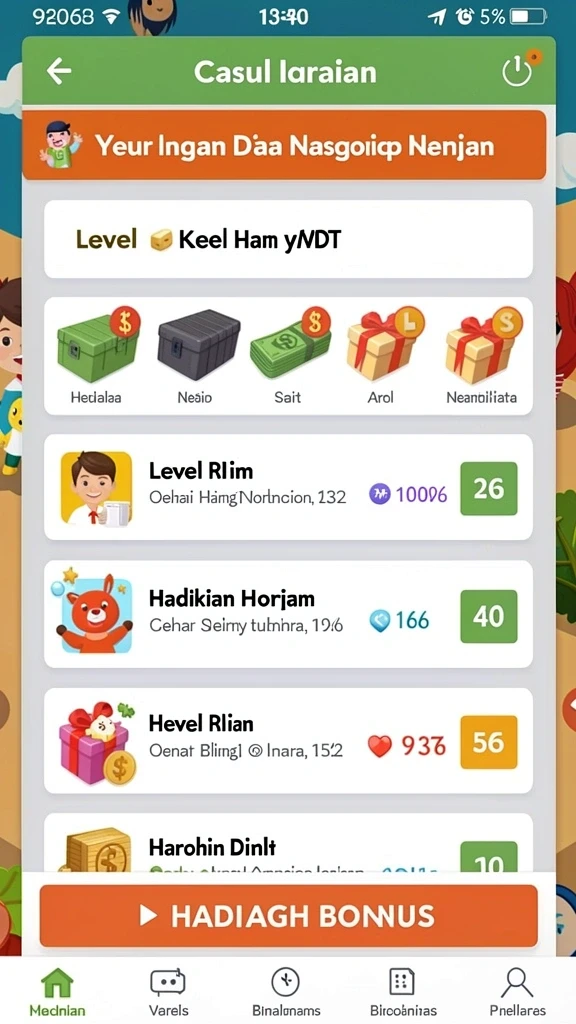
Task: Select the Neaio dark chest
Action: pos(195,356)
